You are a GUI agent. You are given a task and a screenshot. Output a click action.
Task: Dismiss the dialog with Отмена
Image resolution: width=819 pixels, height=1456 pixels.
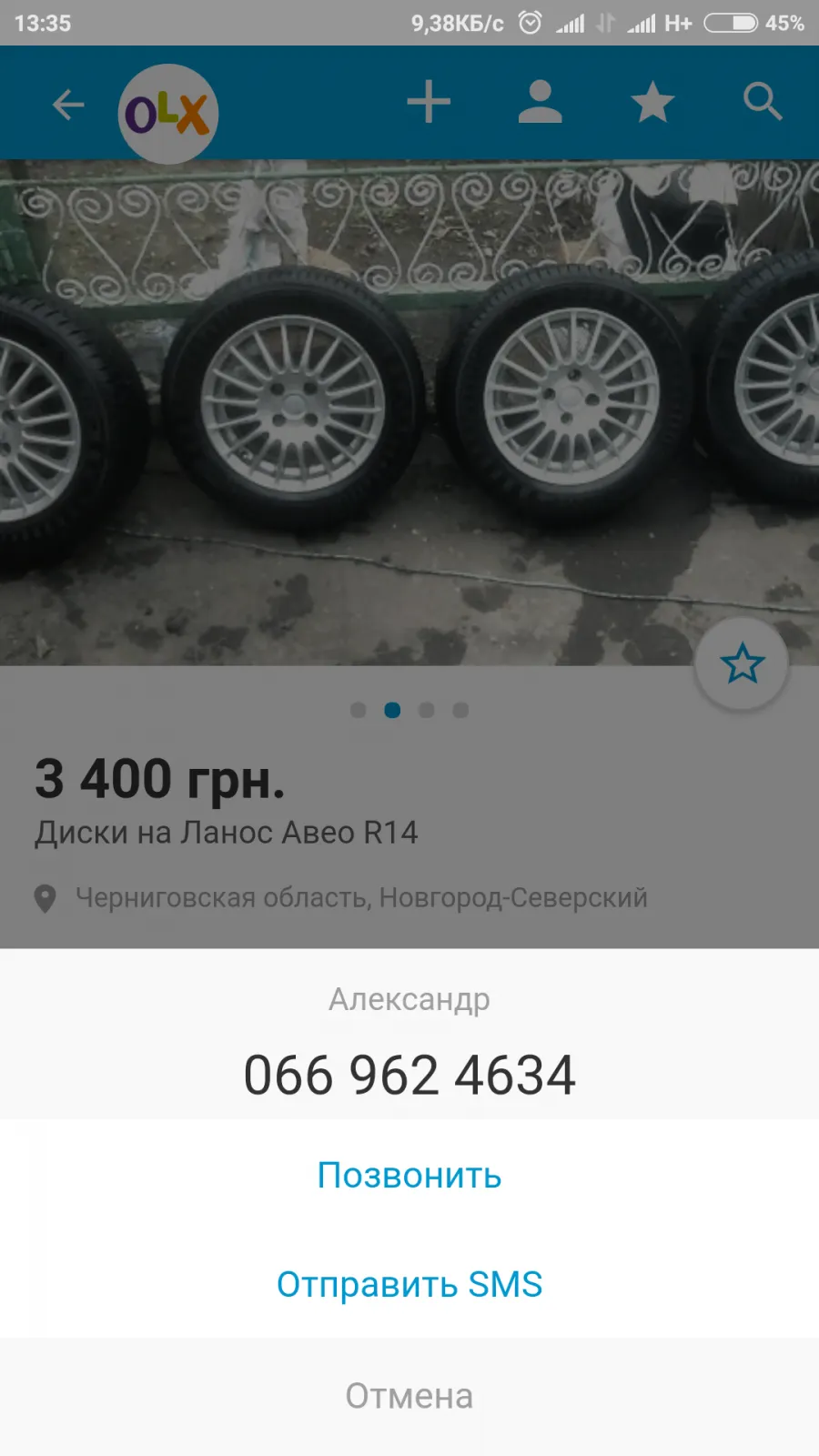(409, 1396)
